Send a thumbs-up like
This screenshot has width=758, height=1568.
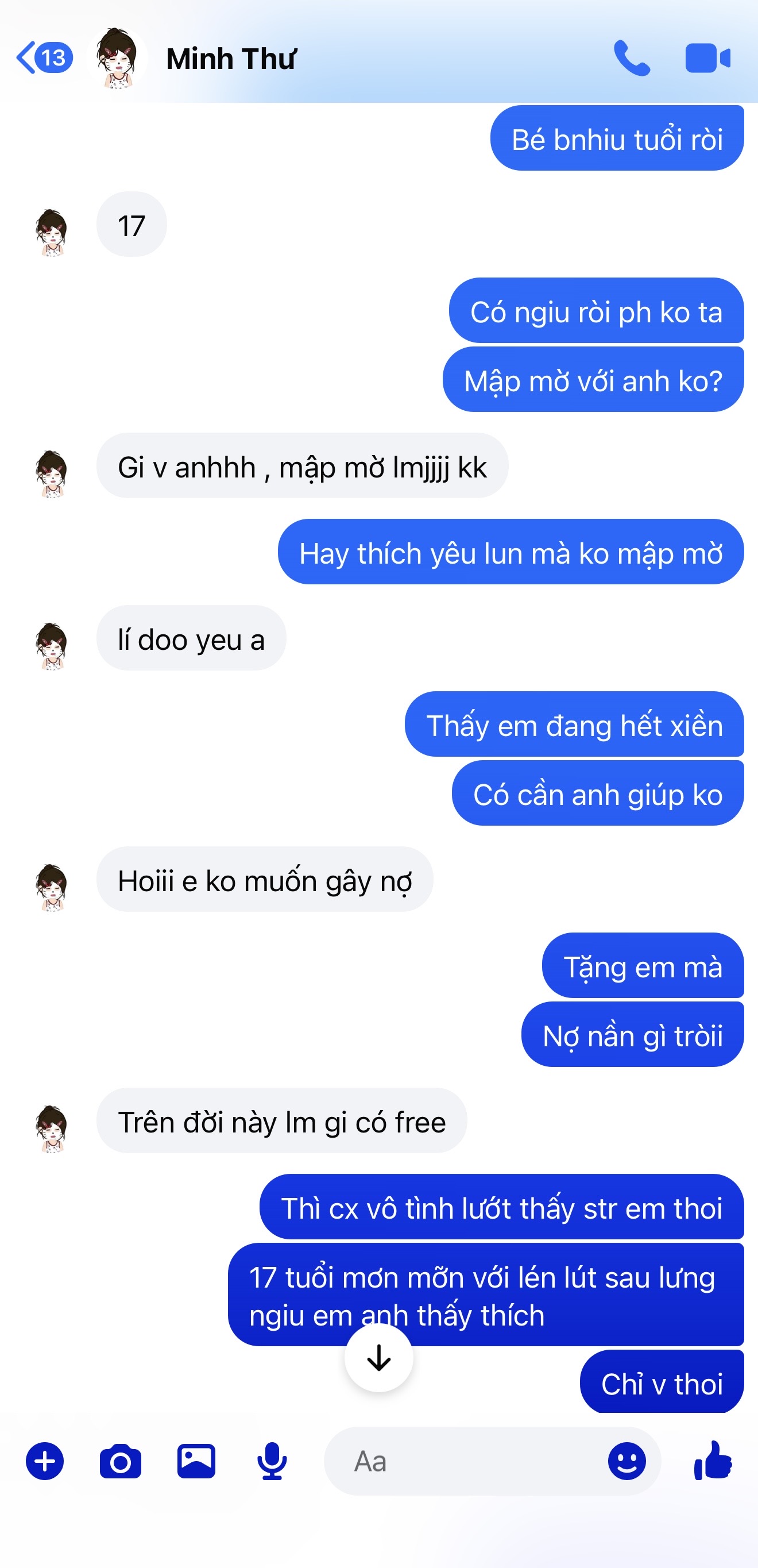713,1460
